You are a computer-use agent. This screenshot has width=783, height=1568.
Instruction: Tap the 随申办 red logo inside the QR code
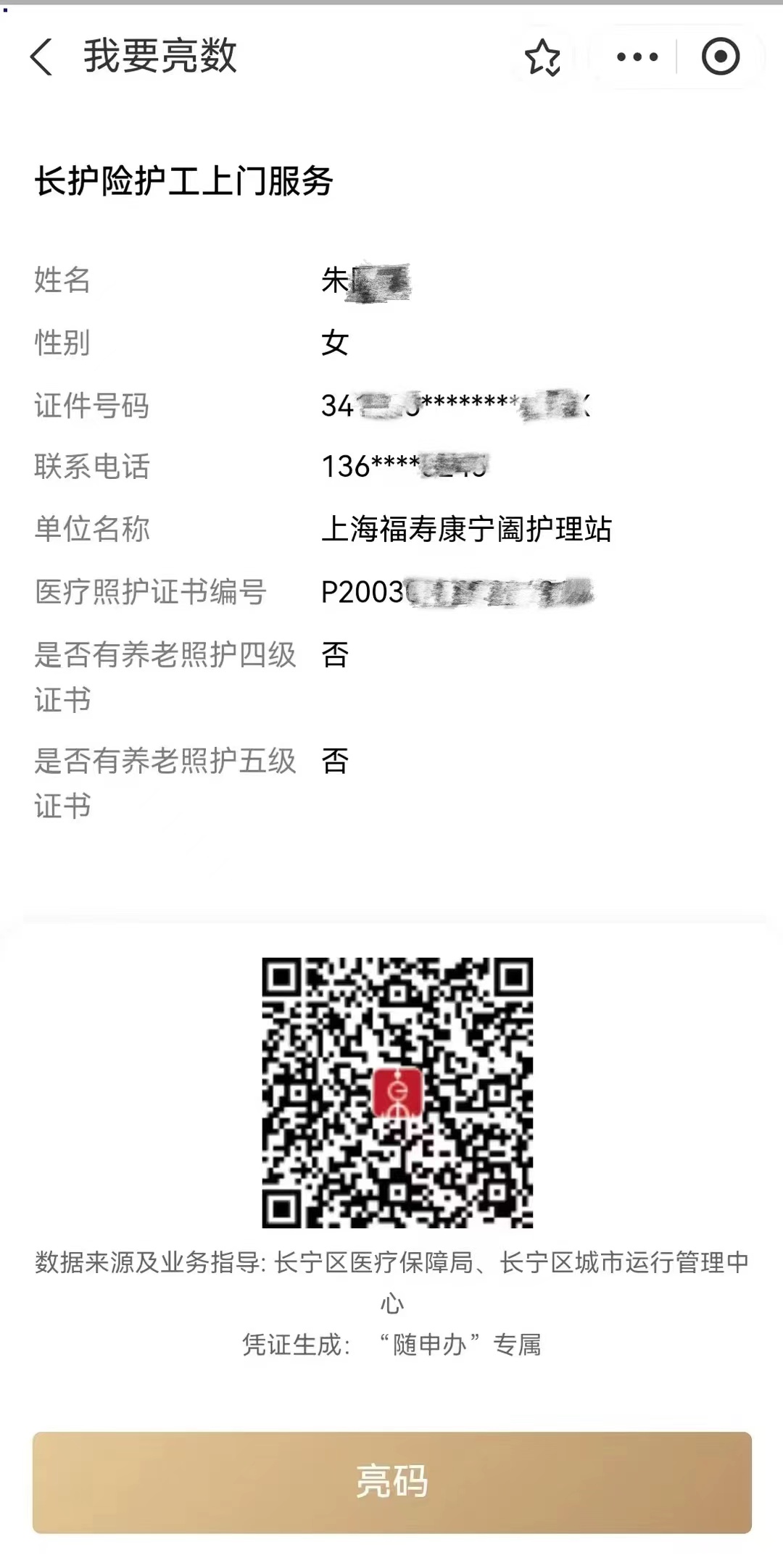397,1091
